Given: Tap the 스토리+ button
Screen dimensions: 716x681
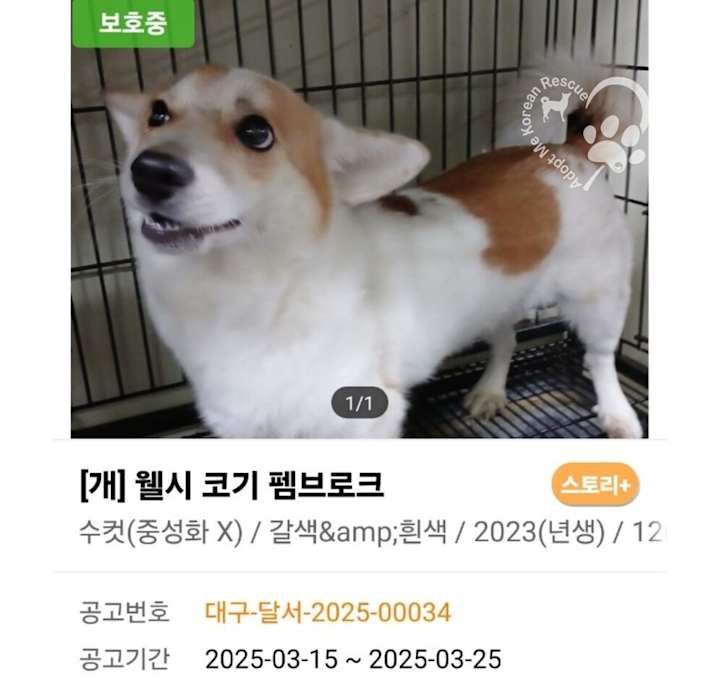Looking at the screenshot, I should [595, 485].
